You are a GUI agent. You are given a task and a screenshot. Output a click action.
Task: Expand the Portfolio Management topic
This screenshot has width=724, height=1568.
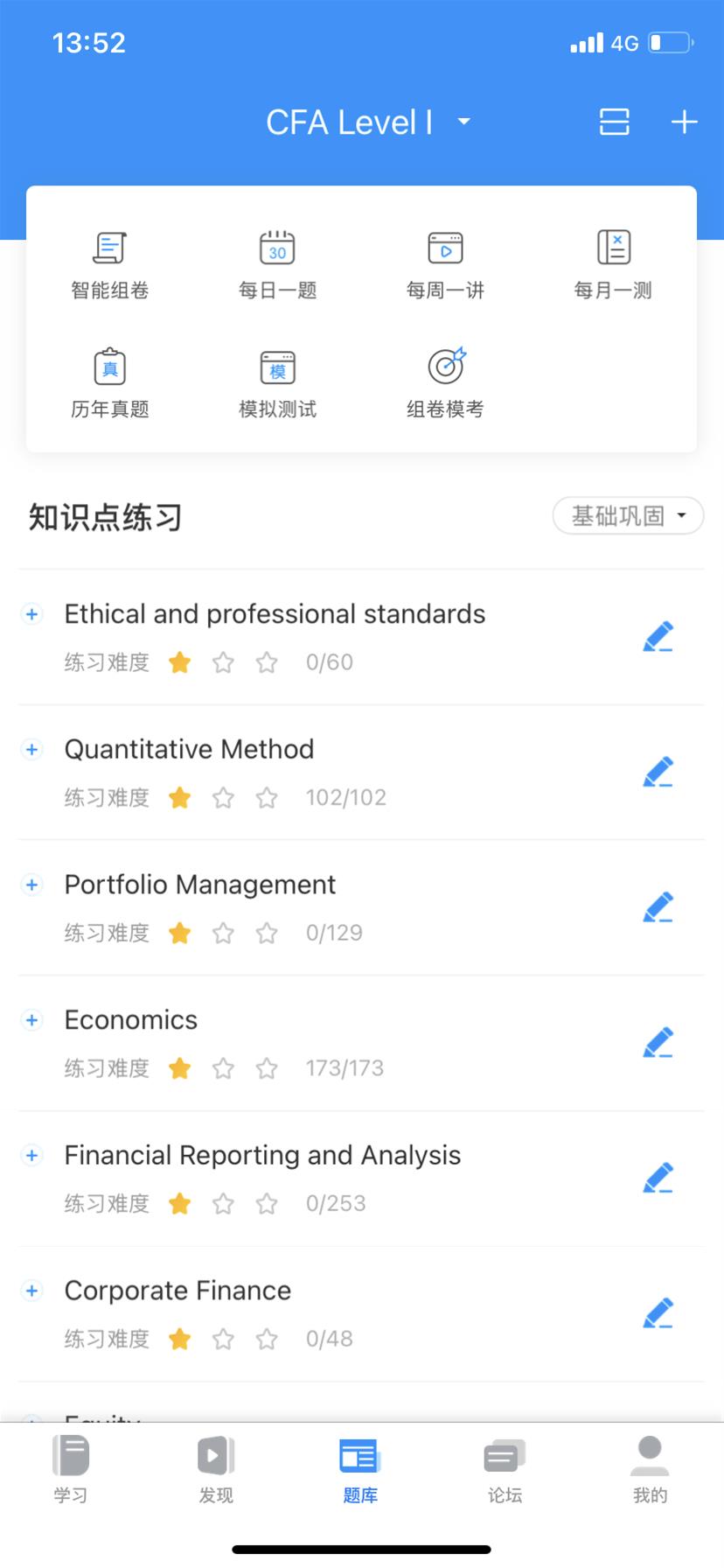(x=32, y=885)
